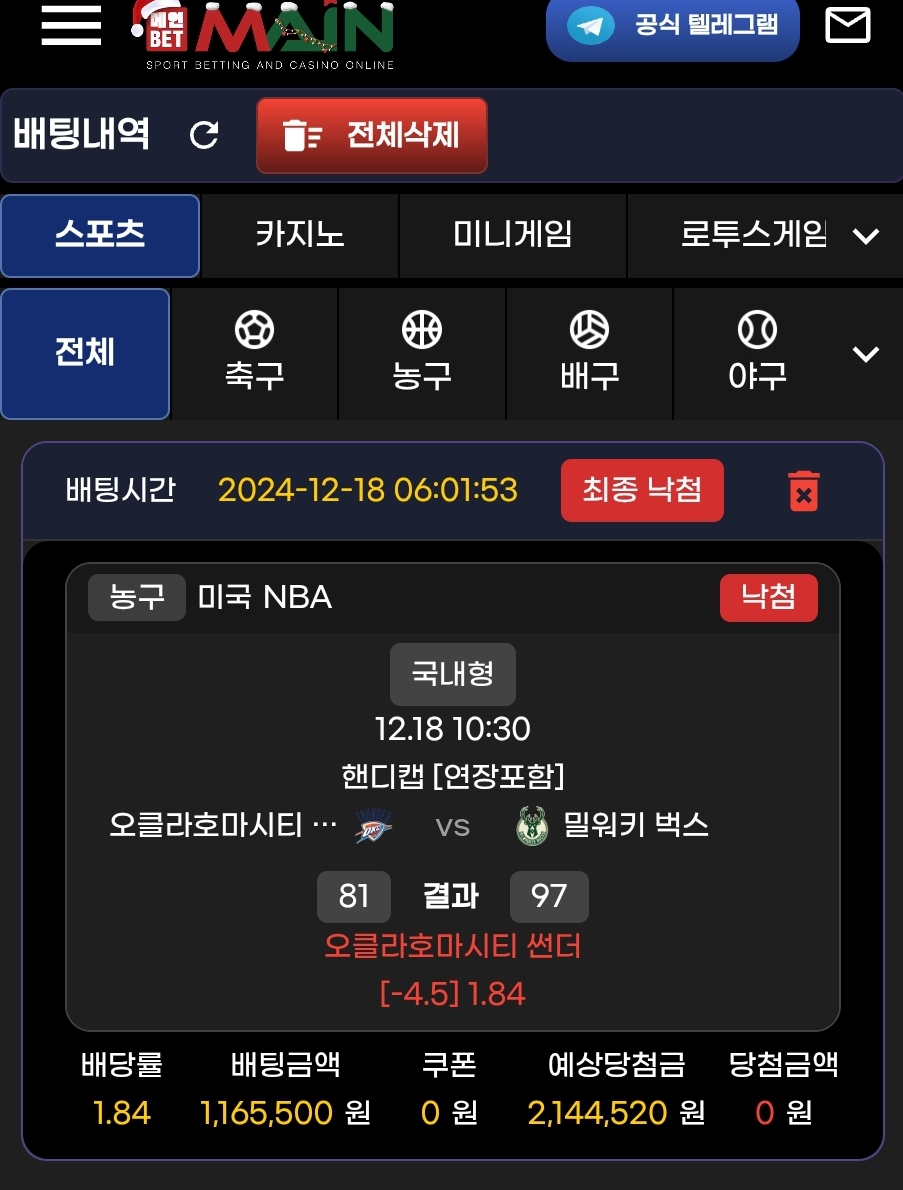Viewport: 903px width, 1190px height.
Task: Switch to the 미니게임 tab
Action: (x=513, y=235)
